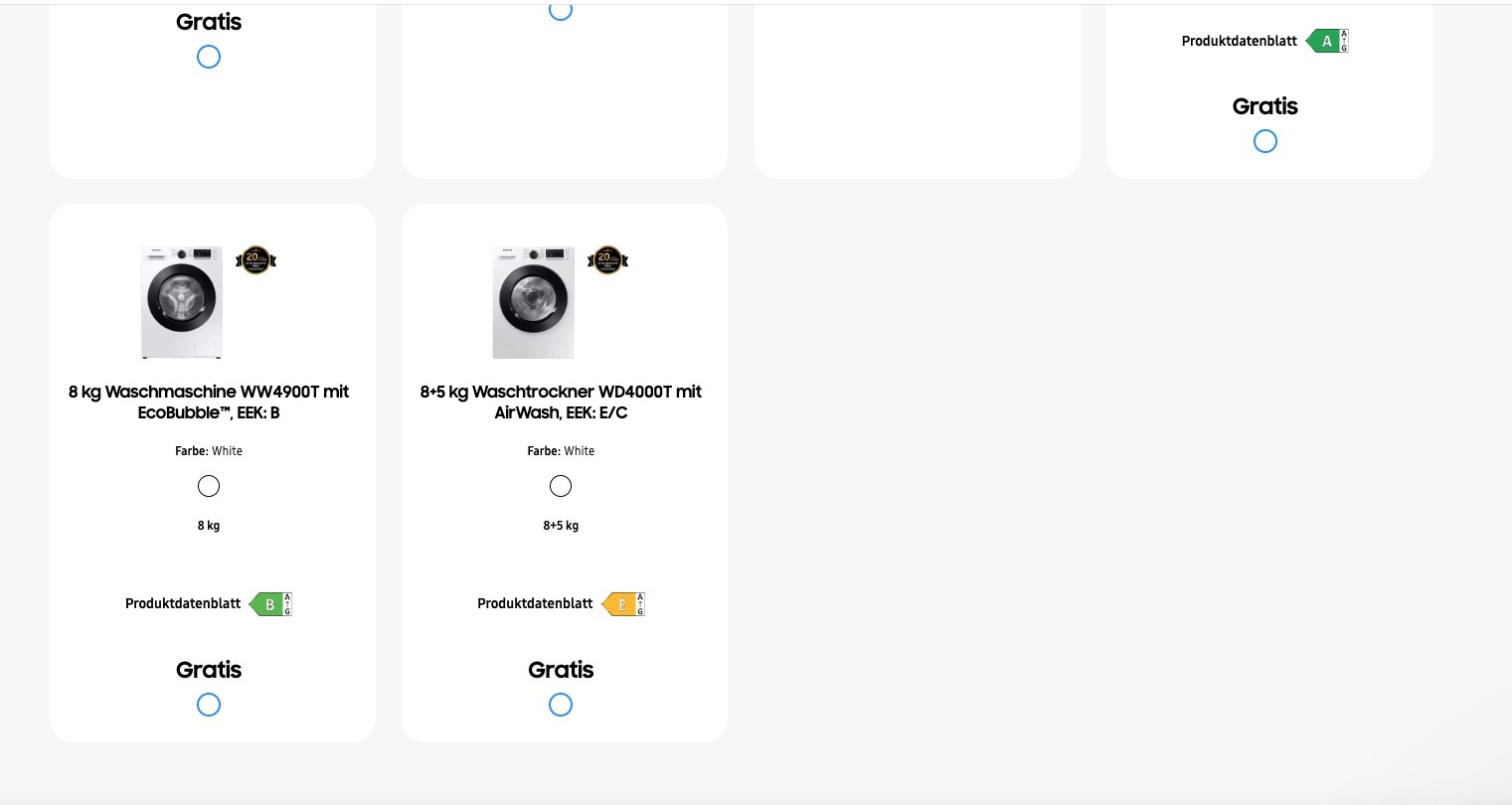The height and width of the screenshot is (805, 1512).
Task: Select the WW4900T Waschmaschine Gratis radio button
Action: [209, 705]
